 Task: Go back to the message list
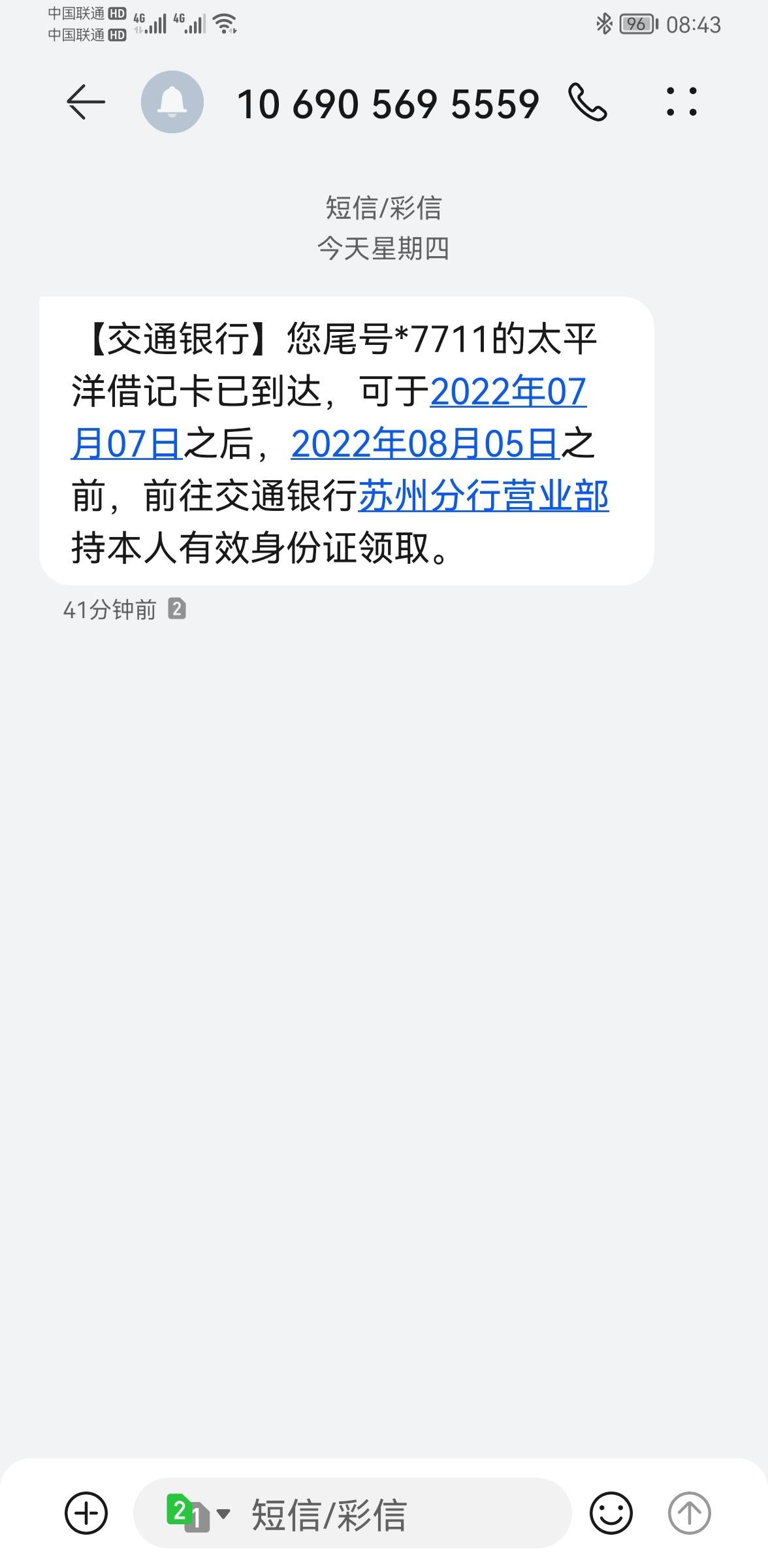86,102
